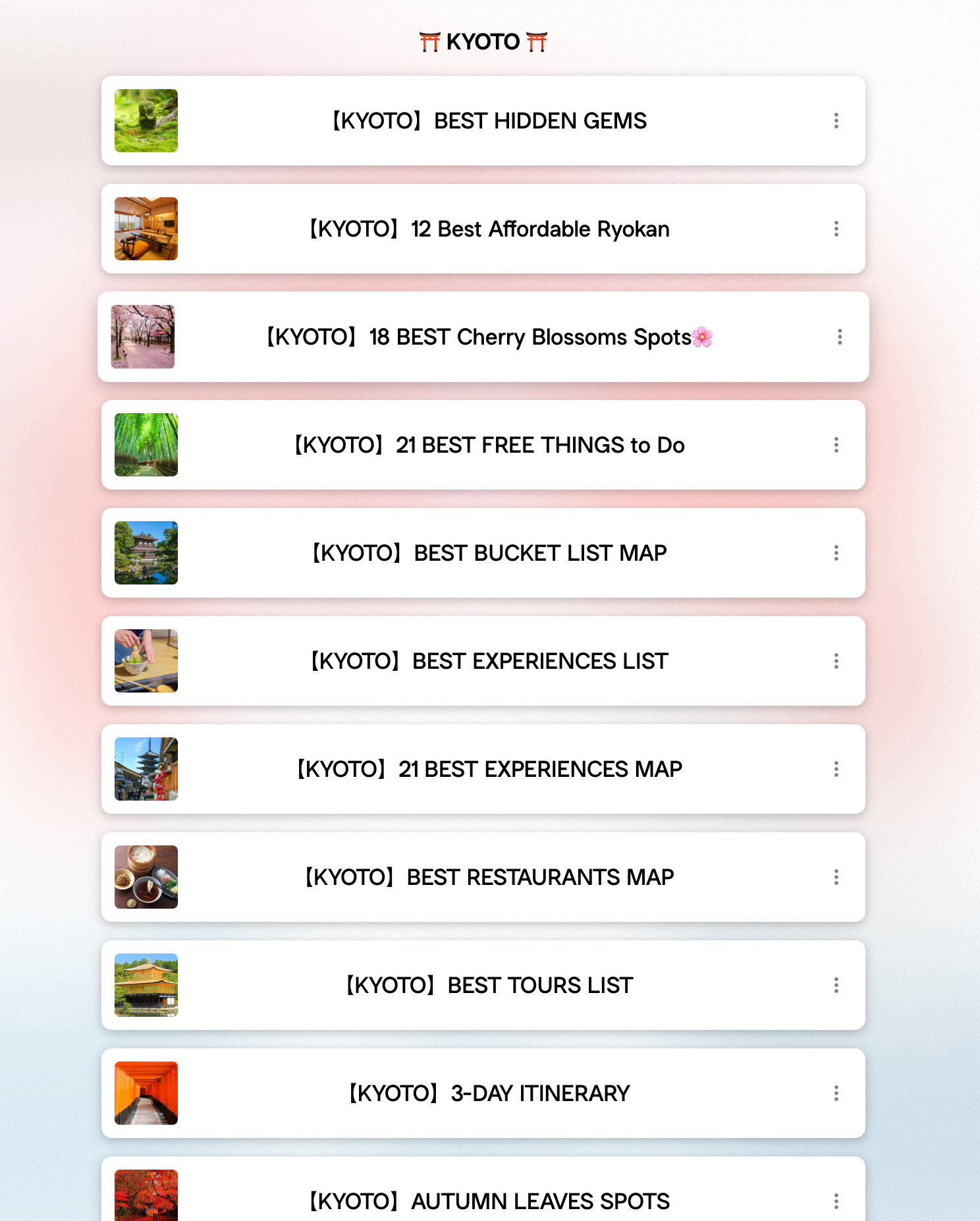The image size is (980, 1221).
Task: Open the Kyoto Best Hidden Gems link
Action: [489, 121]
